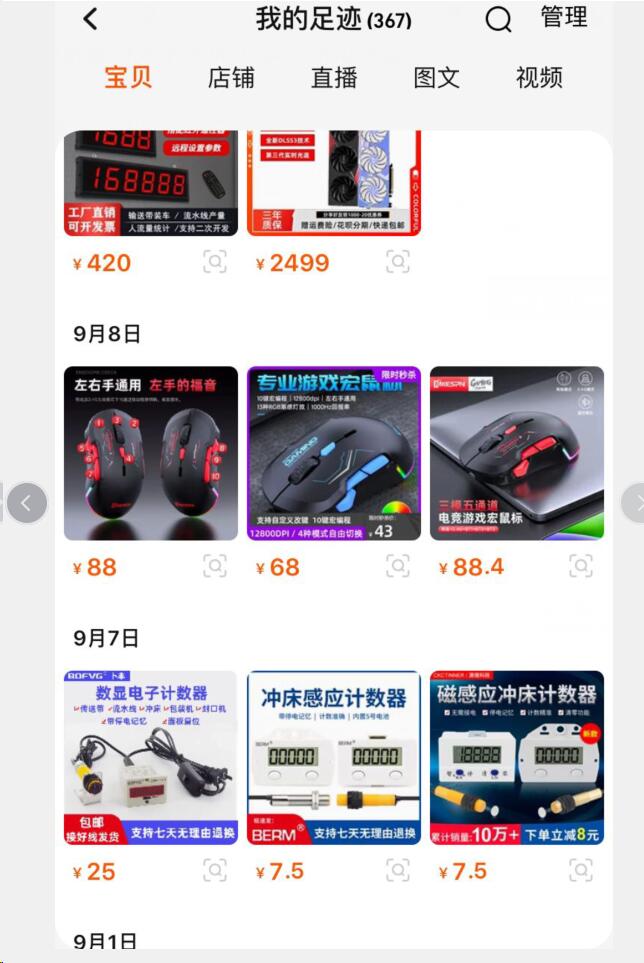
Task: Open the ¥420 LED counter display product
Action: pos(151,183)
